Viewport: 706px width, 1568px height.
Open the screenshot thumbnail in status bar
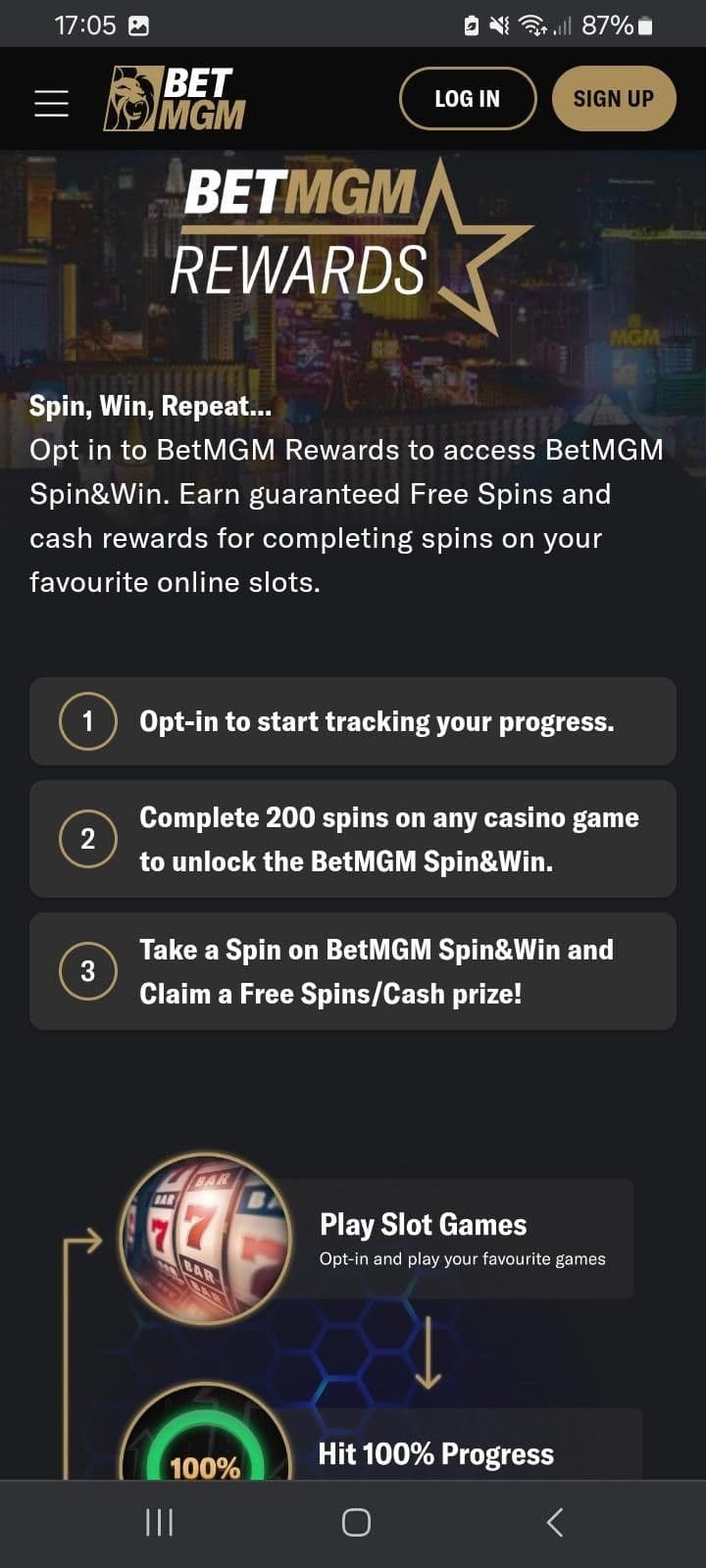click(137, 24)
